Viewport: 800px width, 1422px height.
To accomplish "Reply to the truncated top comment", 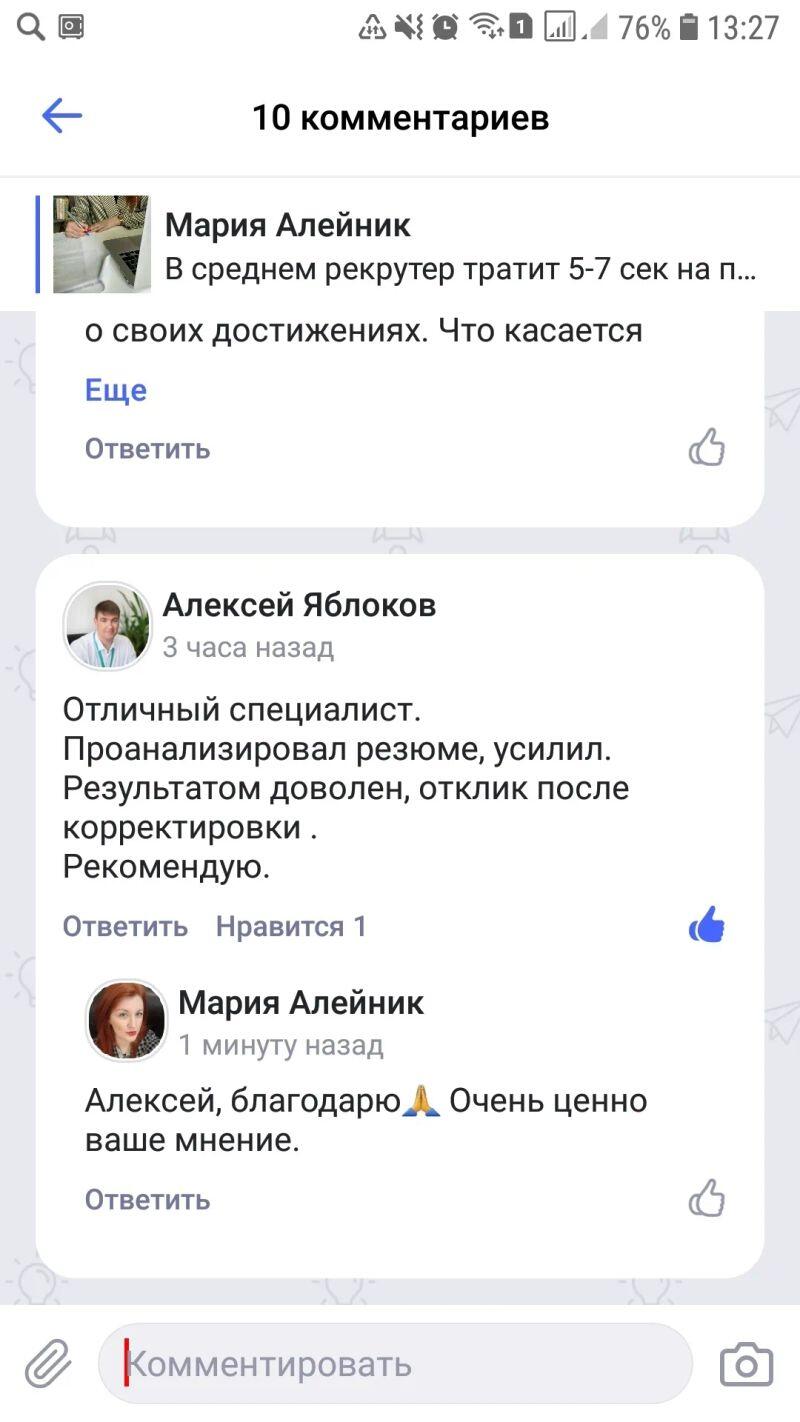I will (x=147, y=449).
